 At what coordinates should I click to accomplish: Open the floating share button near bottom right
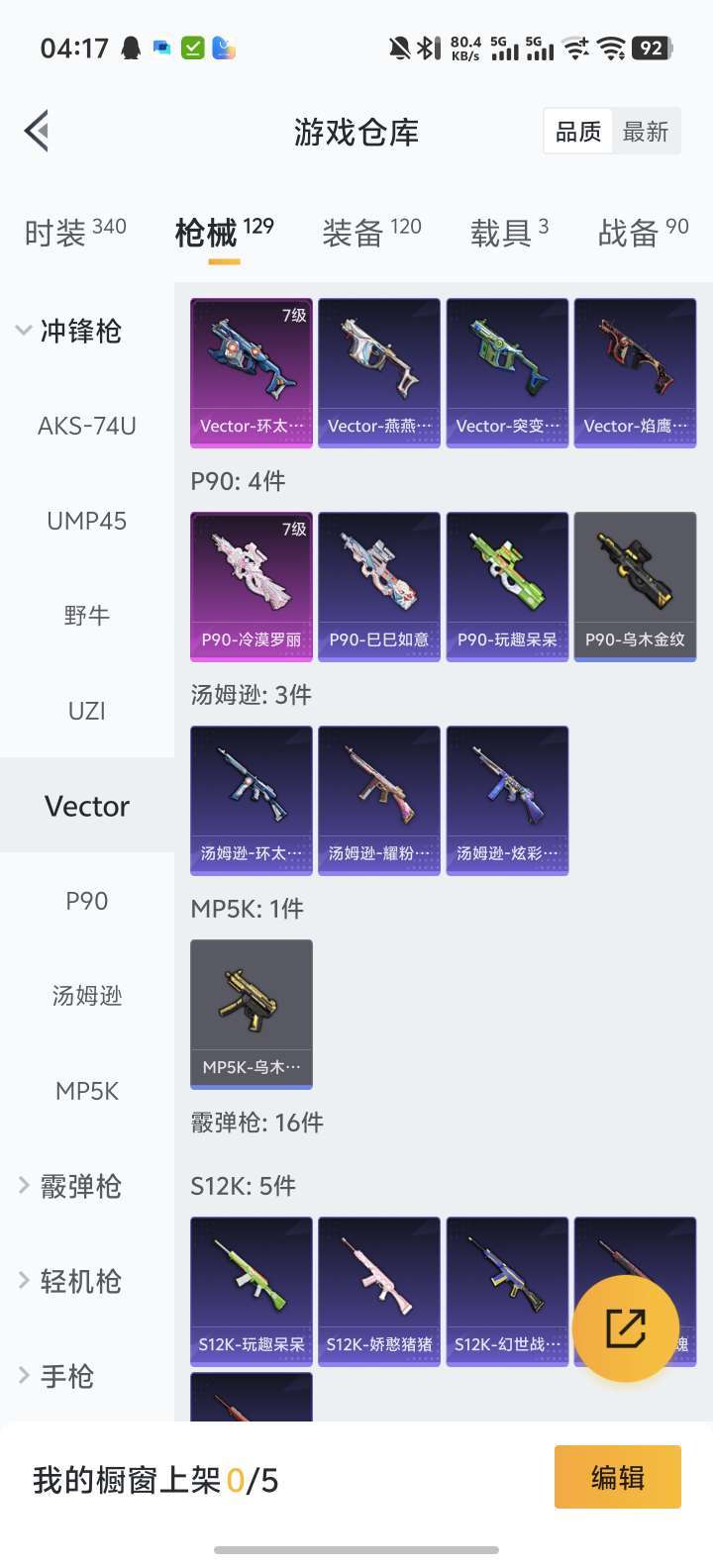[626, 1331]
